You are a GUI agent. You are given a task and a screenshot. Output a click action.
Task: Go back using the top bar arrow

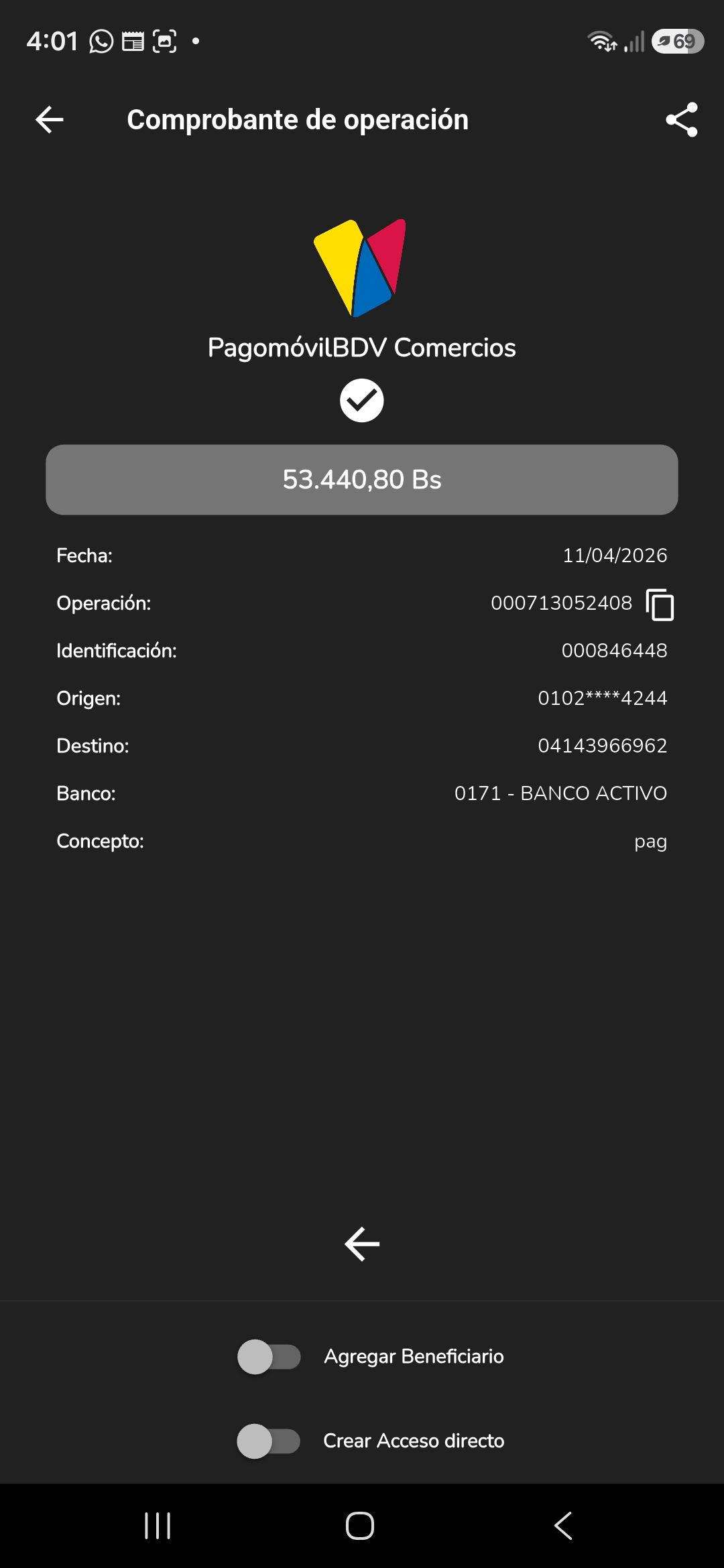50,120
